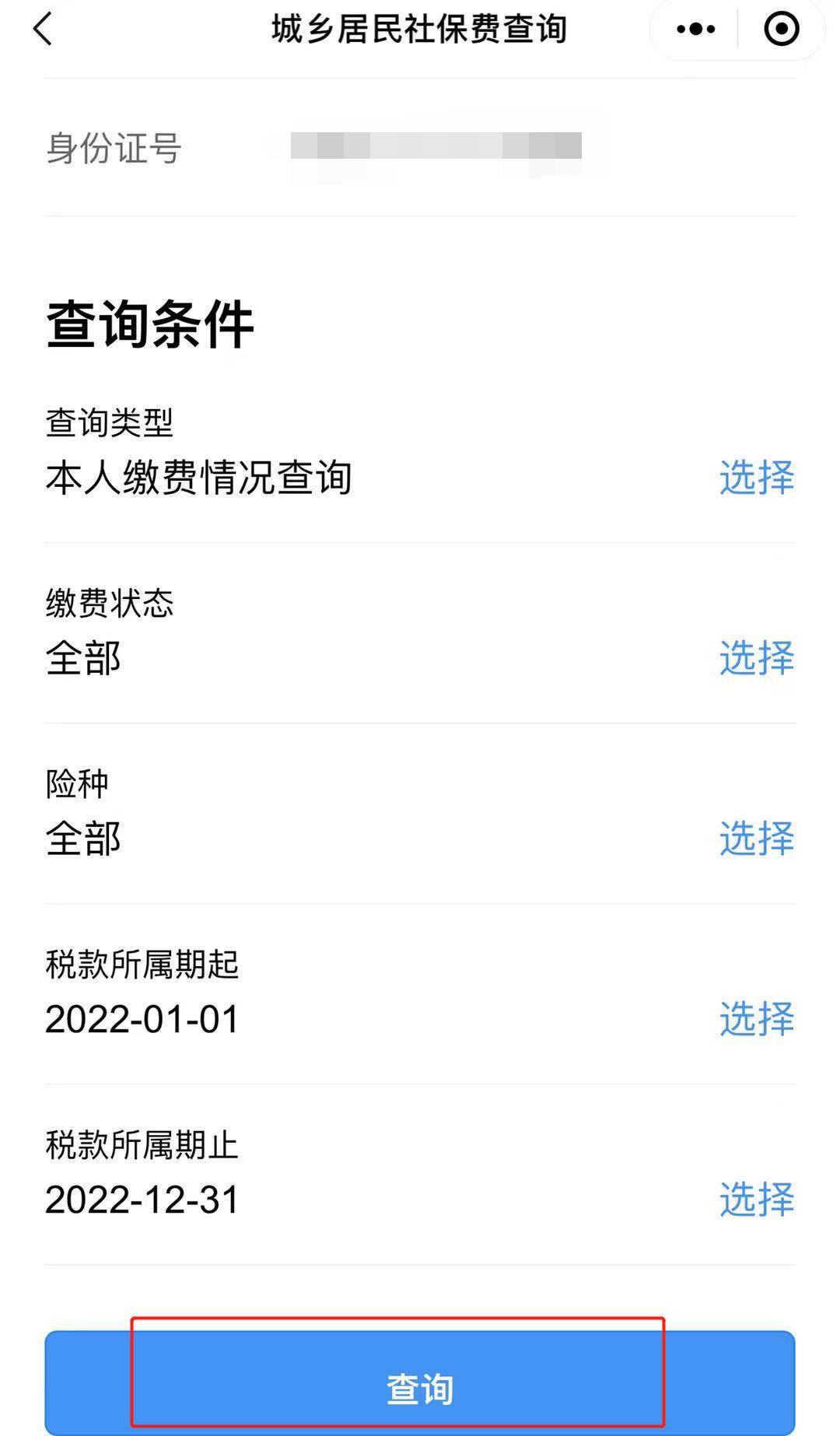Go back using the top-left arrow
Image resolution: width=840 pixels, height=1436 pixels.
[x=44, y=30]
